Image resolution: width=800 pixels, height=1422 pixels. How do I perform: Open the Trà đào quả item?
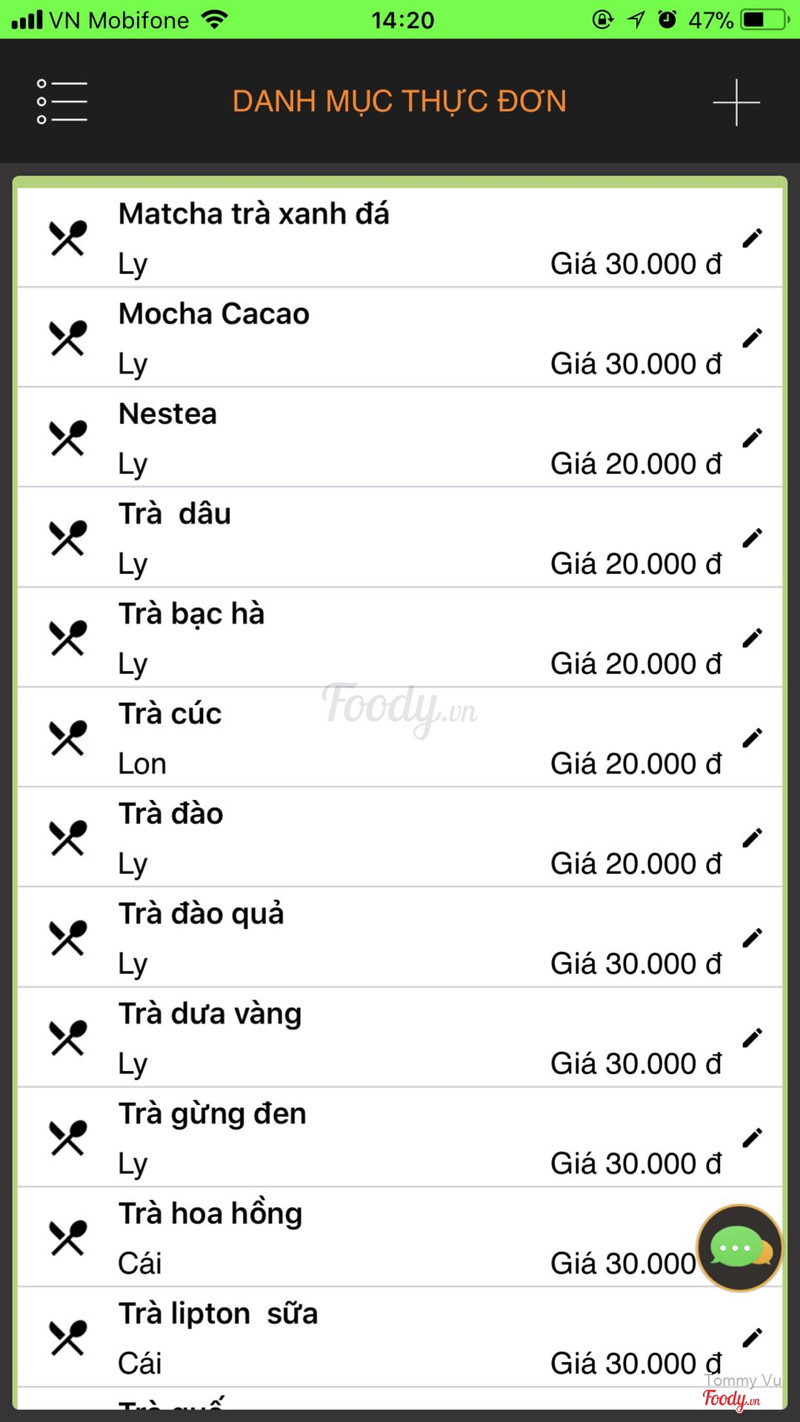coord(400,938)
